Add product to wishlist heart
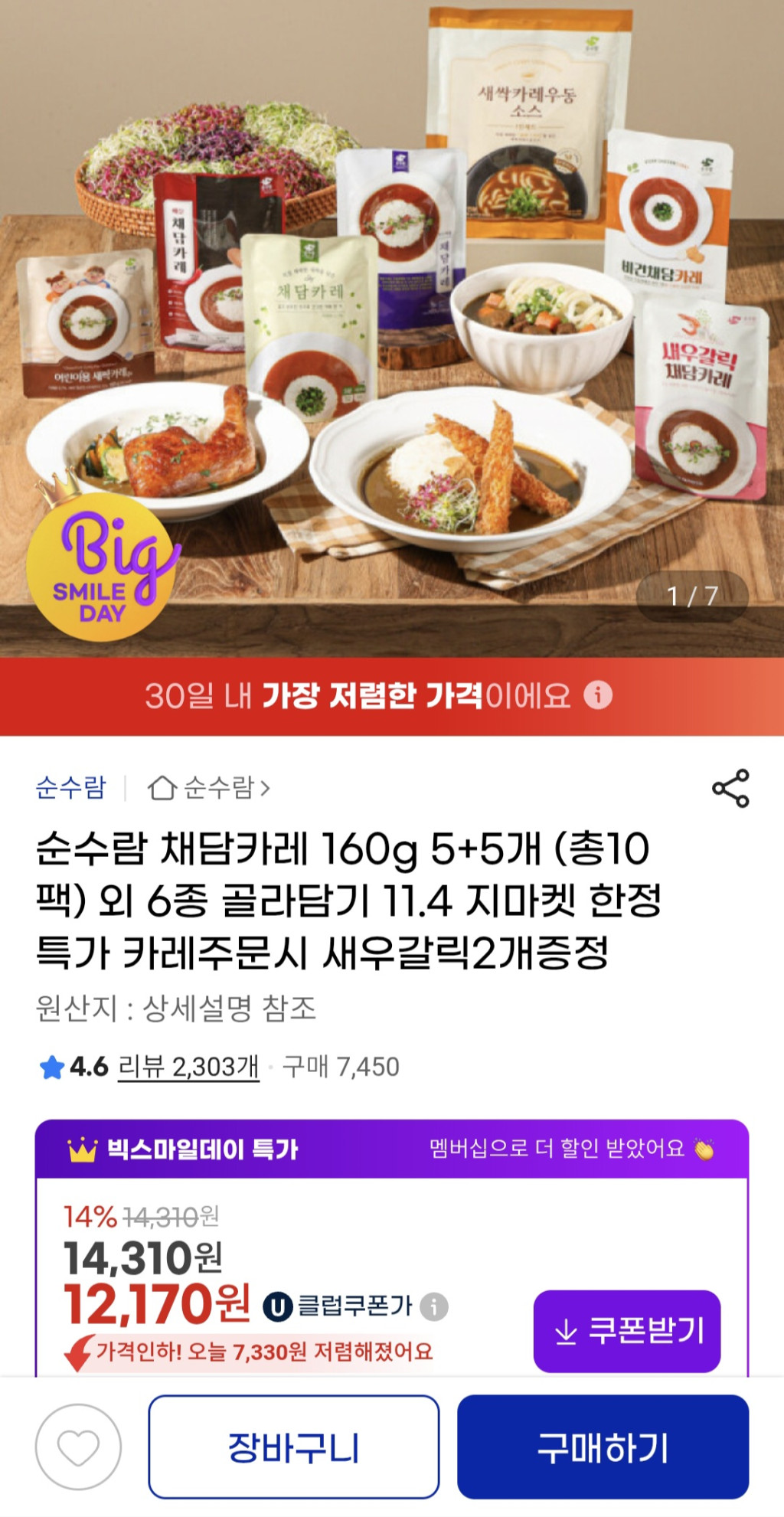The image size is (784, 1517). pos(78,1447)
